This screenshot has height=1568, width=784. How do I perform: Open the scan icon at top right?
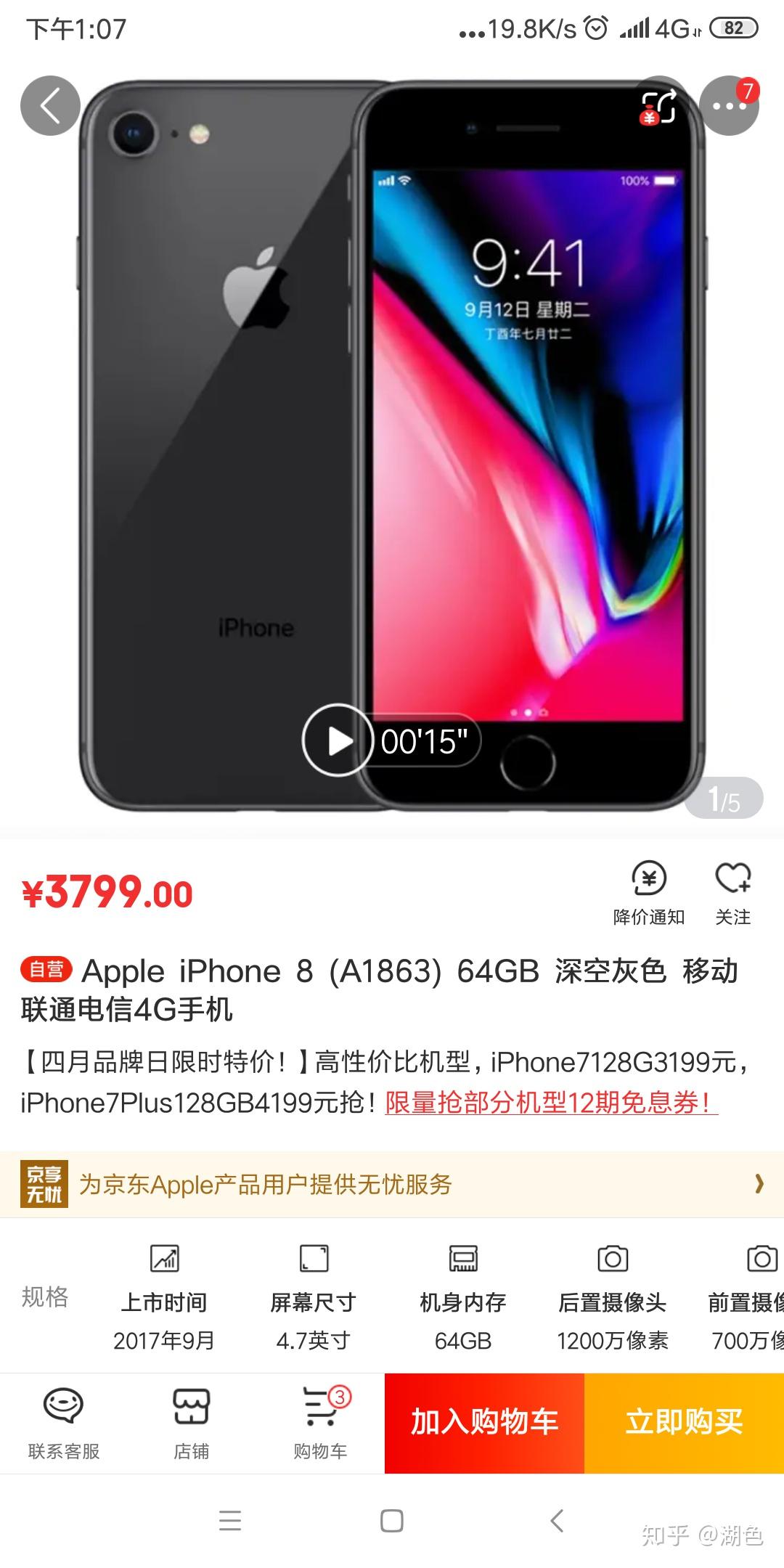tap(658, 106)
